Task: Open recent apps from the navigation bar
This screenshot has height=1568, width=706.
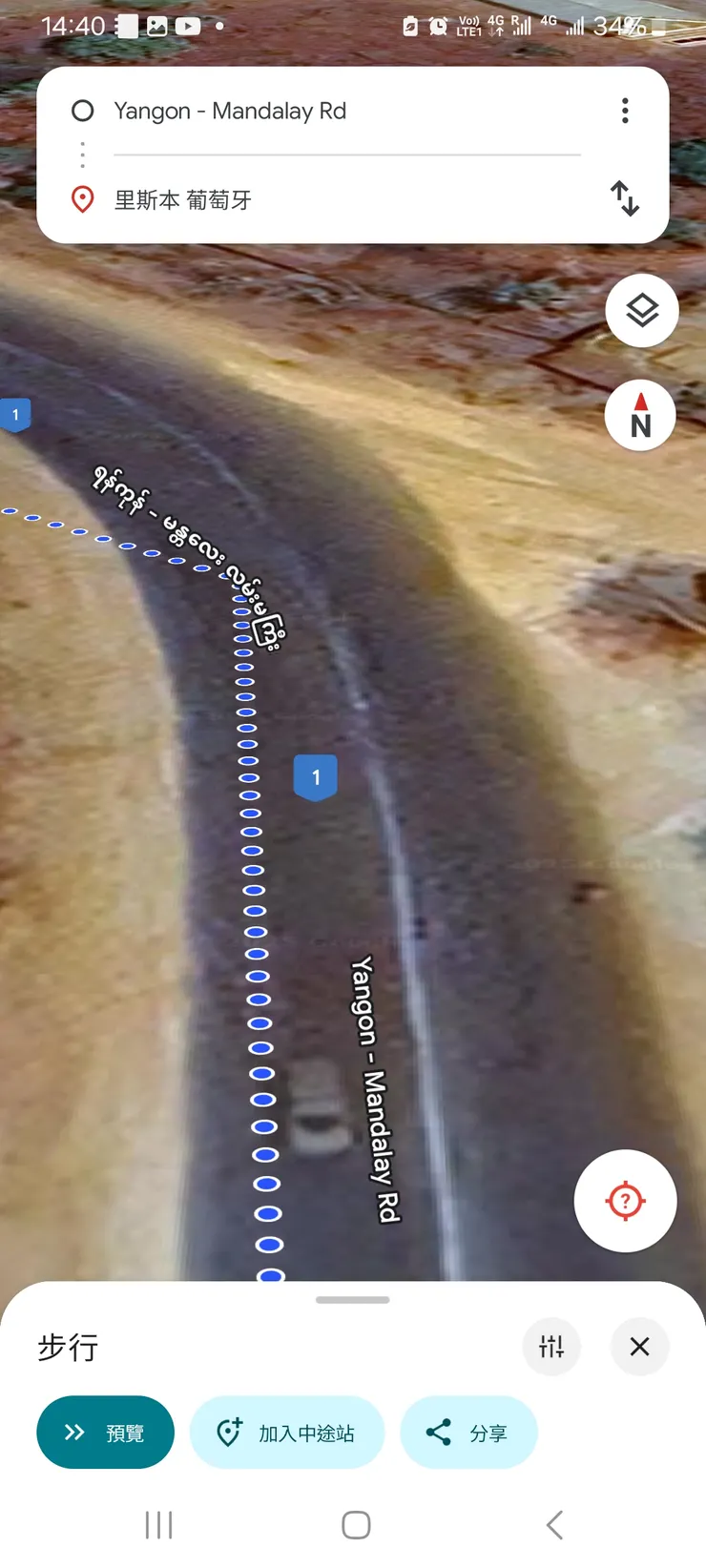Action: point(158,1525)
